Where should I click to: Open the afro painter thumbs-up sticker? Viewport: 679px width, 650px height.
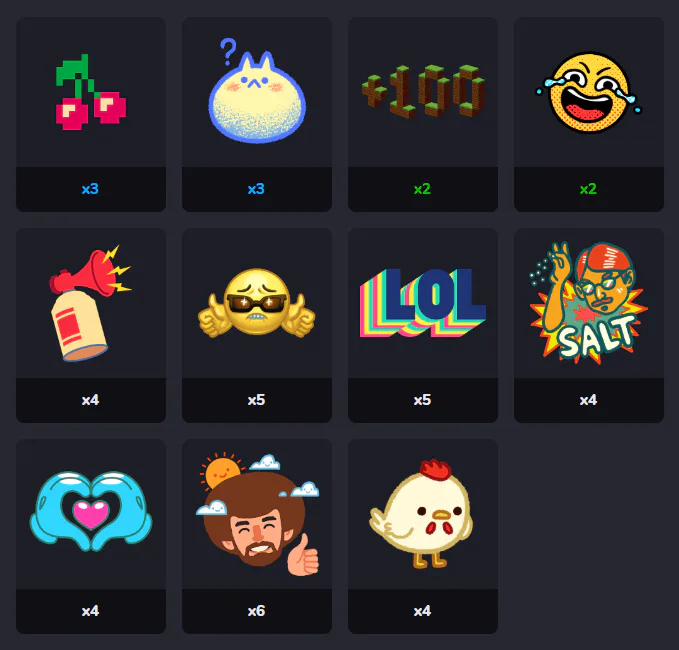pos(257,537)
